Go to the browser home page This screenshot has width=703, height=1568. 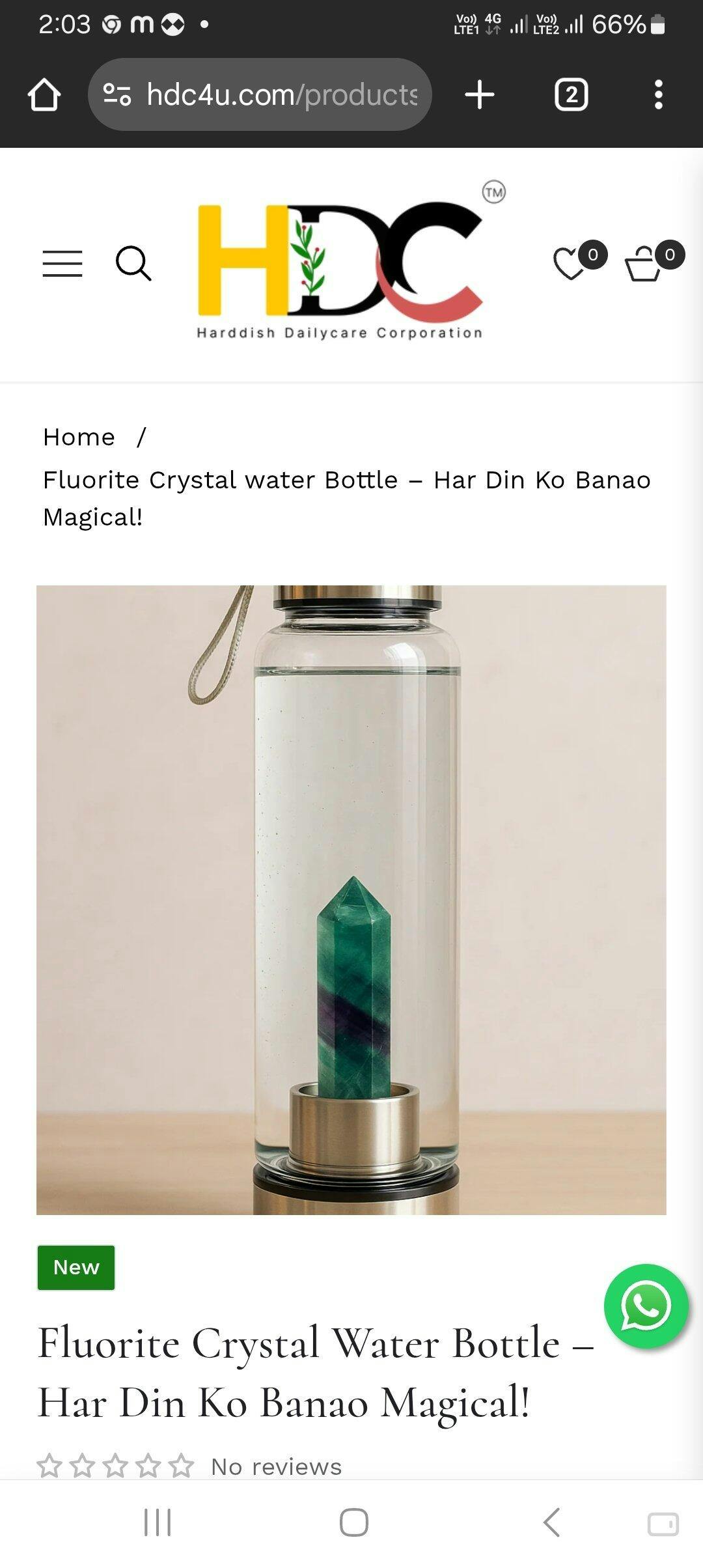44,95
